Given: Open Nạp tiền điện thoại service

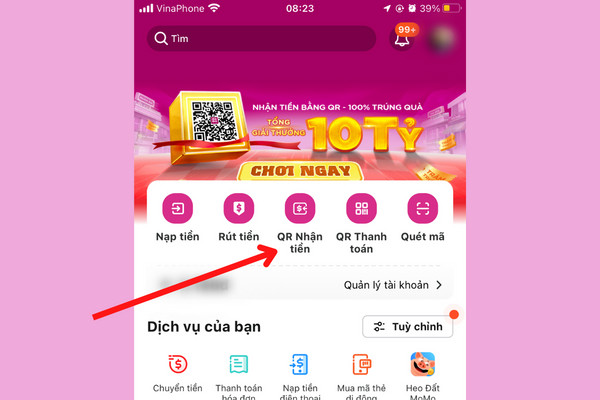Looking at the screenshot, I should click(x=299, y=372).
